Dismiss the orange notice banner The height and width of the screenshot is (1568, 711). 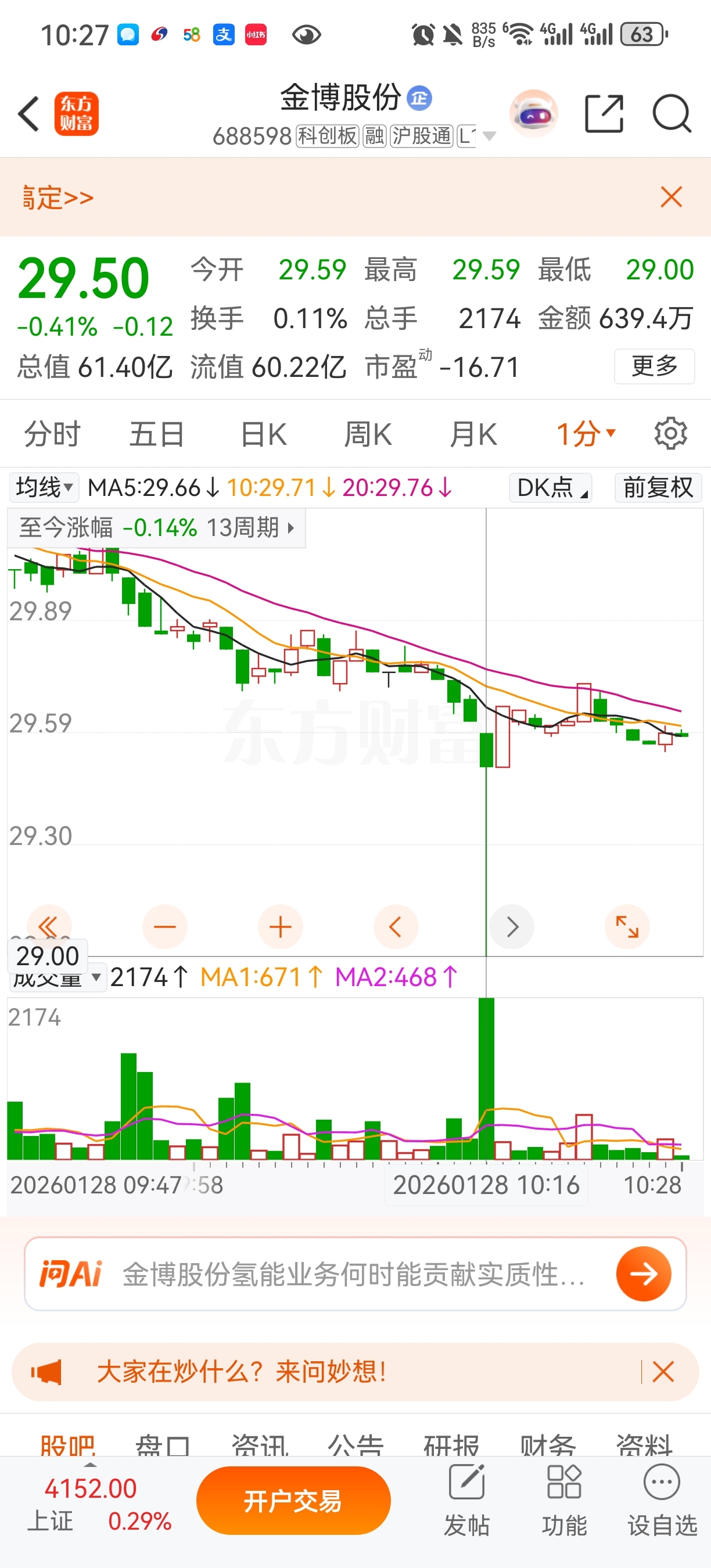pos(671,197)
